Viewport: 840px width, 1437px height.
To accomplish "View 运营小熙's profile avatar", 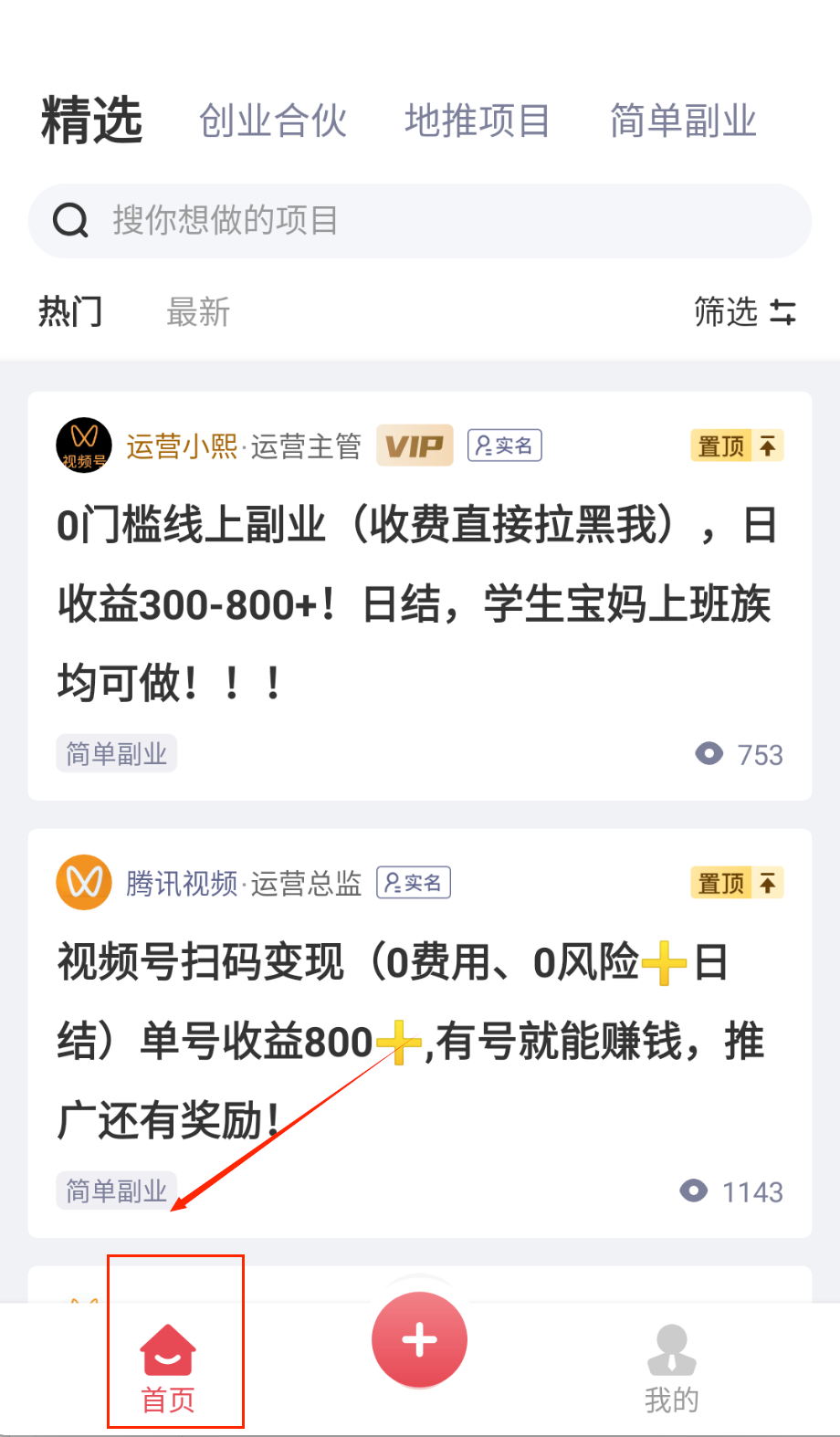I will (84, 446).
